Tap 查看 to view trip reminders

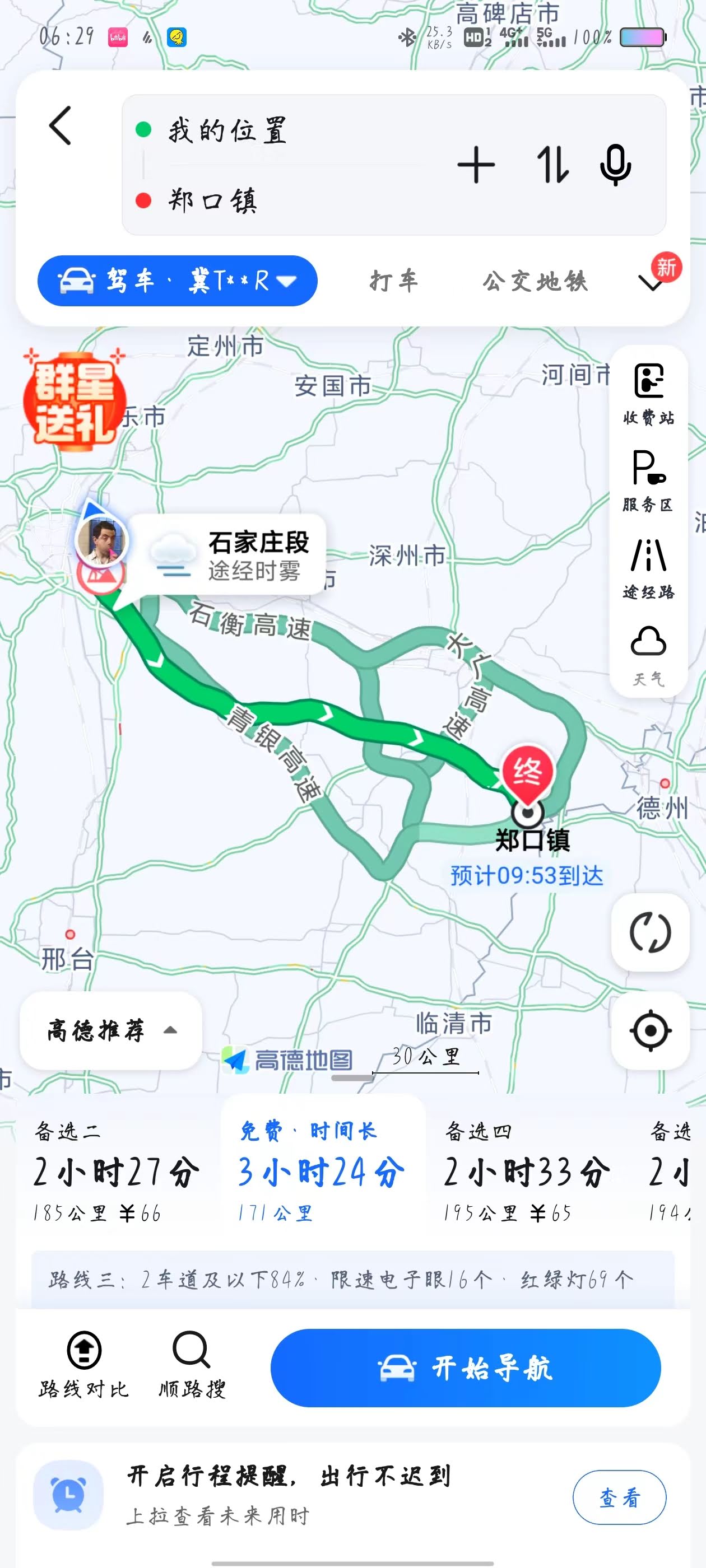click(620, 1499)
